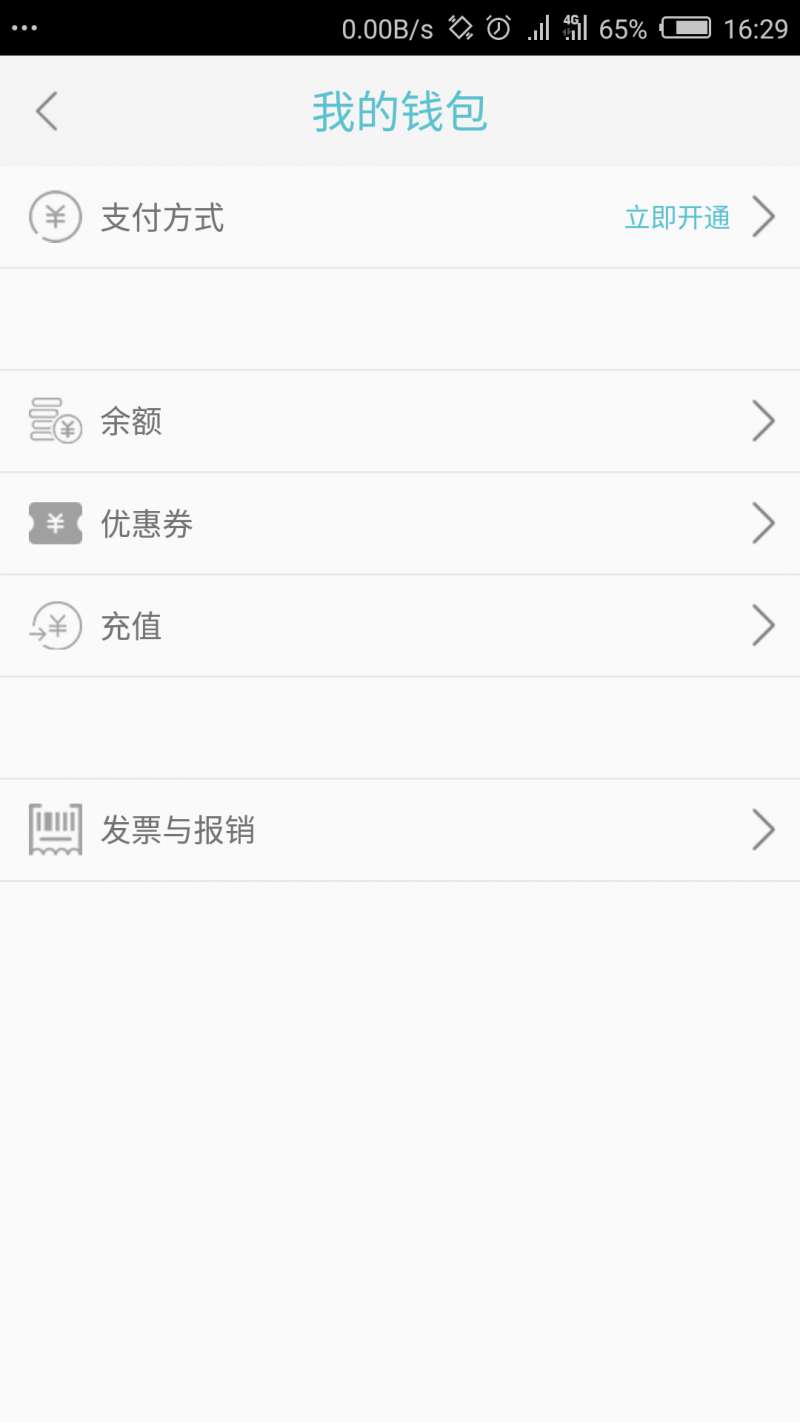The width and height of the screenshot is (800, 1422).
Task: Open 发票与报销 invoices
Action: pos(400,830)
